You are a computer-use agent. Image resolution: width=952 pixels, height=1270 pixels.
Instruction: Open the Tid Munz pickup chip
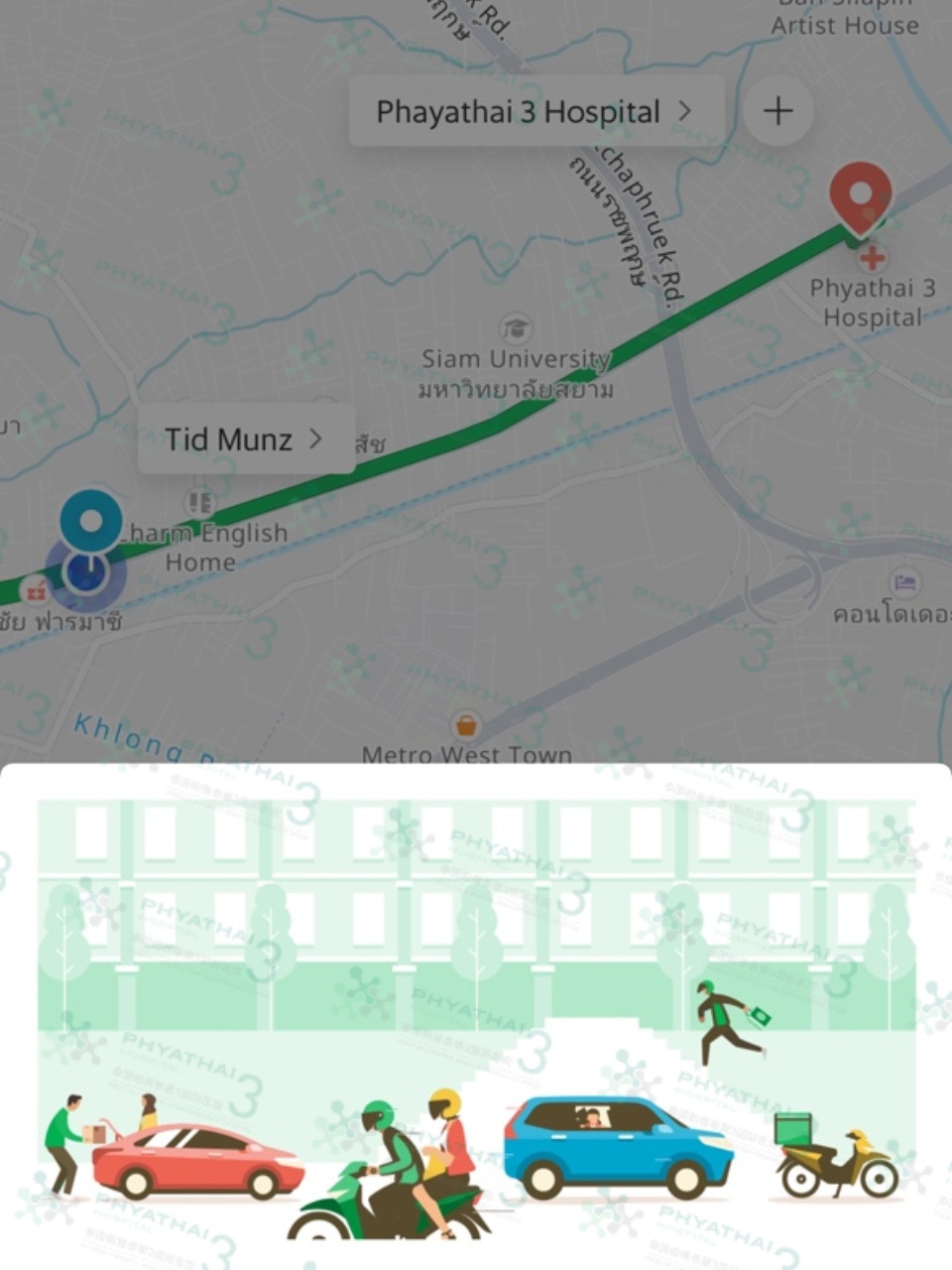coord(245,439)
